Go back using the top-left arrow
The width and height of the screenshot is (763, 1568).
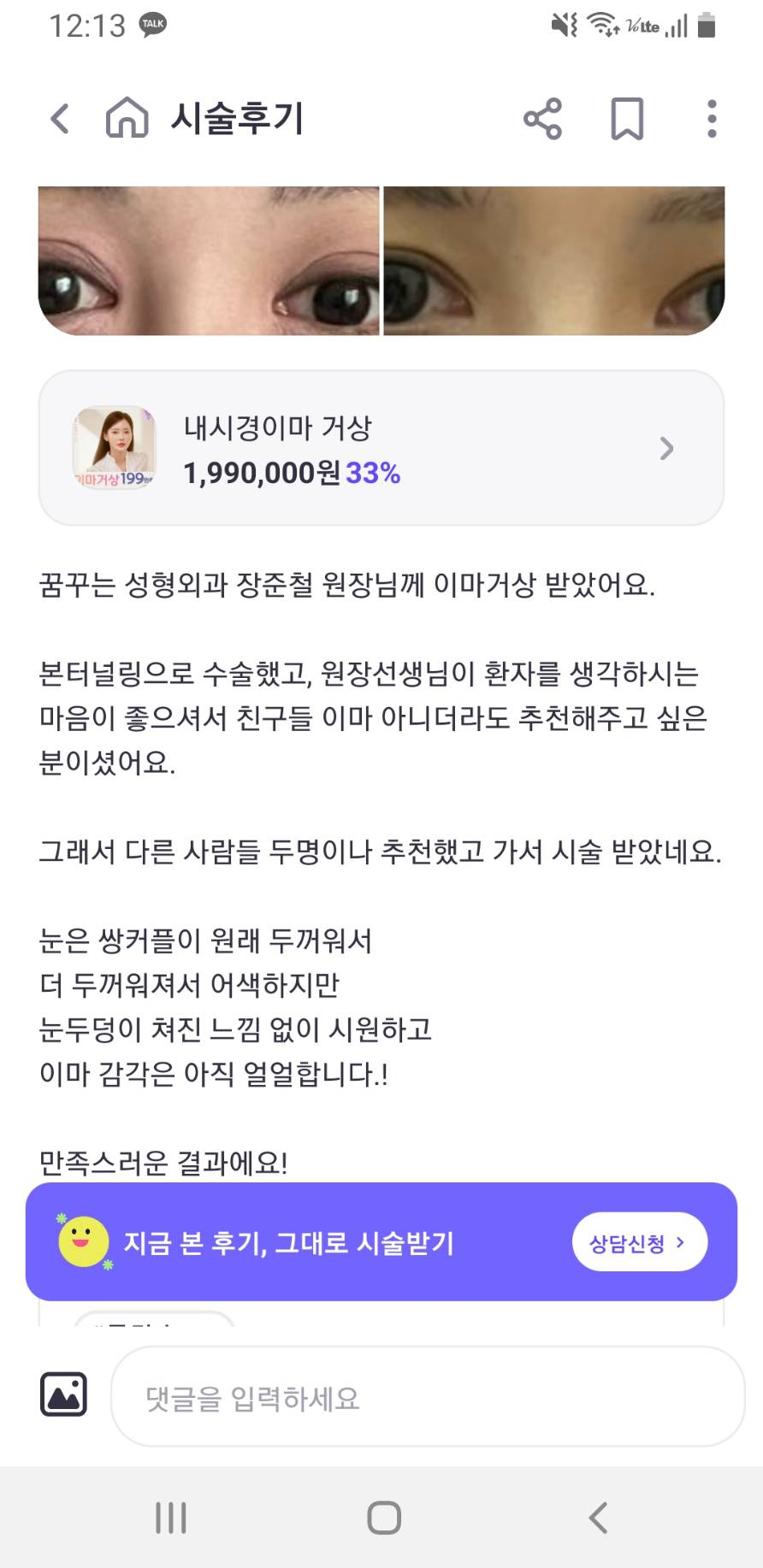click(x=60, y=118)
